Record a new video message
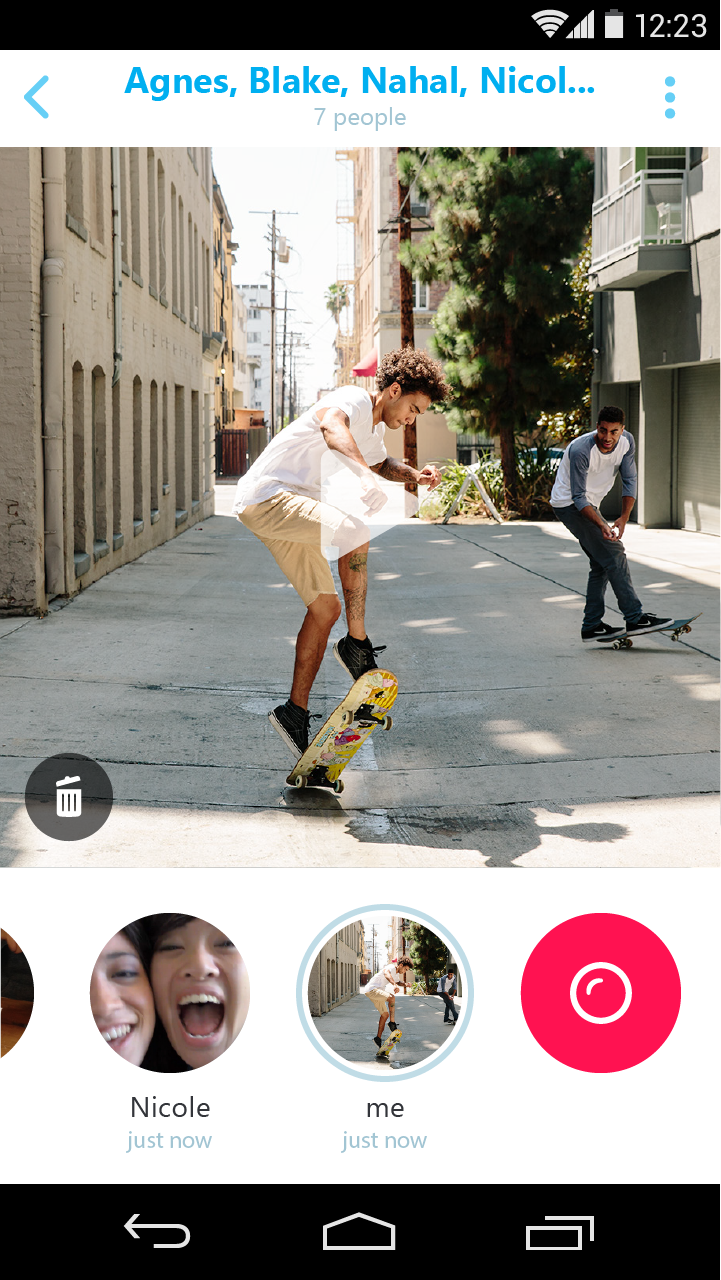 pos(600,993)
